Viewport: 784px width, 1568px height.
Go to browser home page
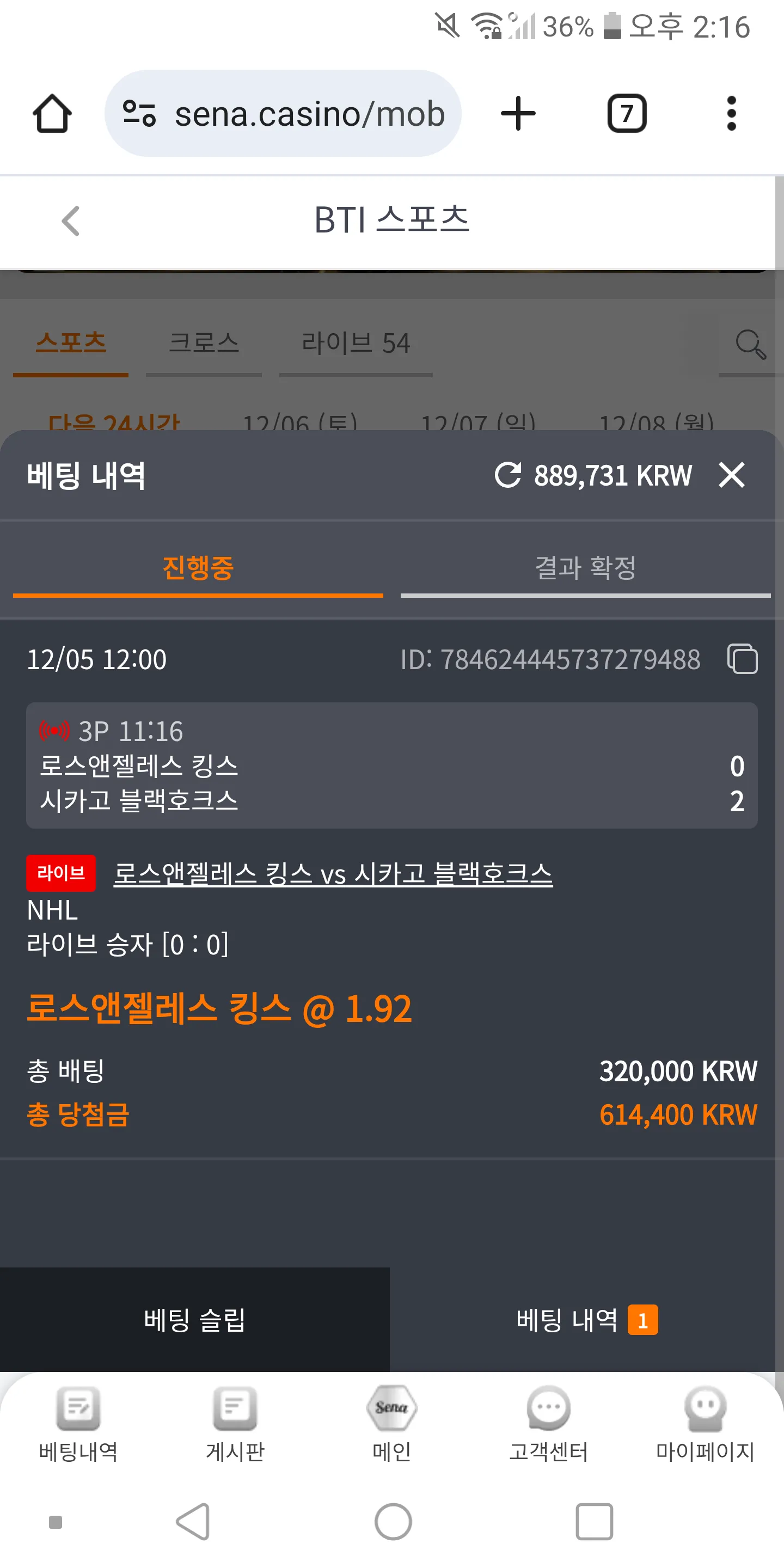click(52, 113)
